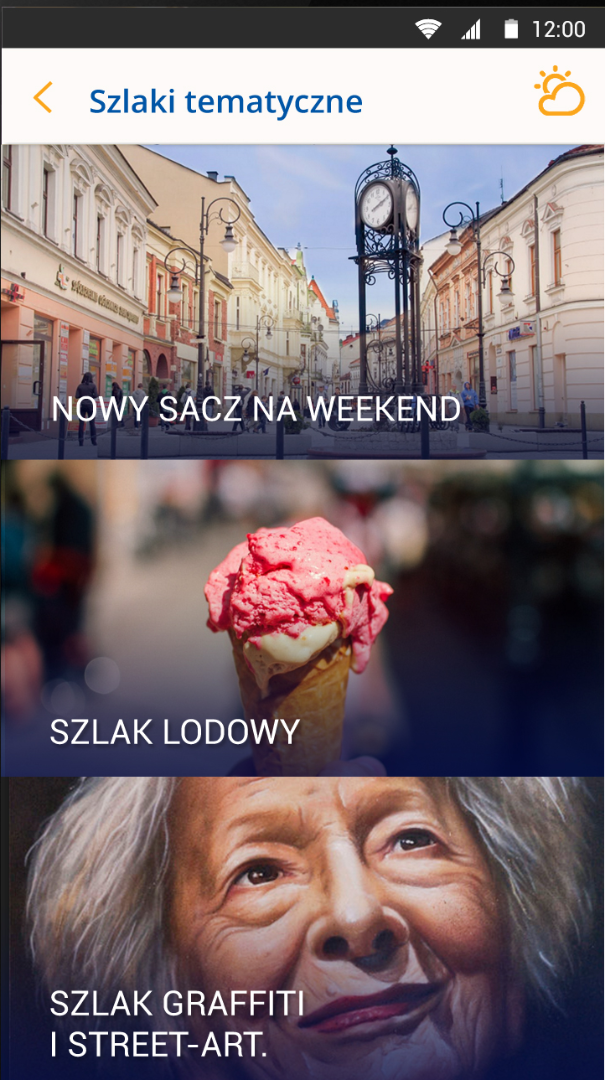Open the Nowy Sacz na weekend trail
Image resolution: width=605 pixels, height=1080 pixels.
pos(302,302)
